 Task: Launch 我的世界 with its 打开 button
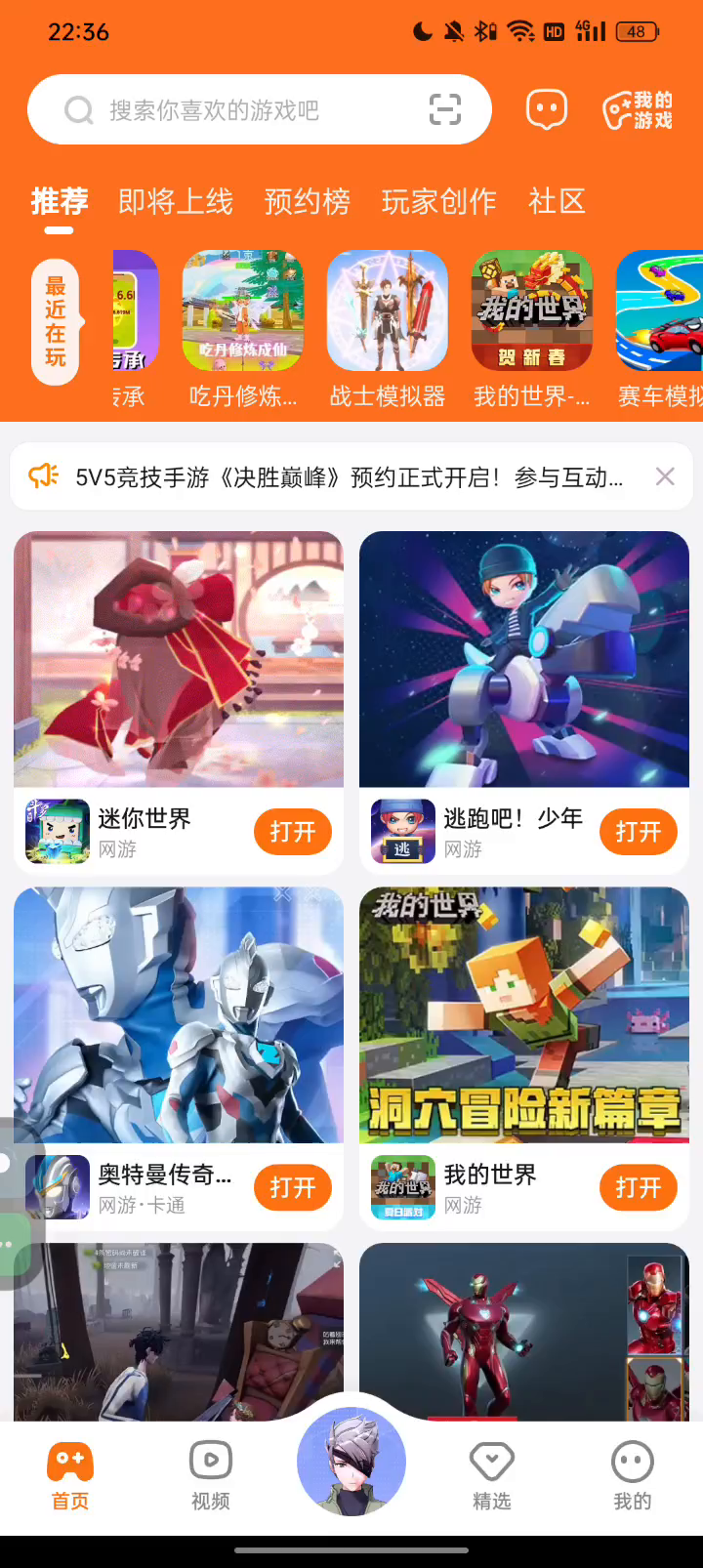pyautogui.click(x=639, y=1187)
